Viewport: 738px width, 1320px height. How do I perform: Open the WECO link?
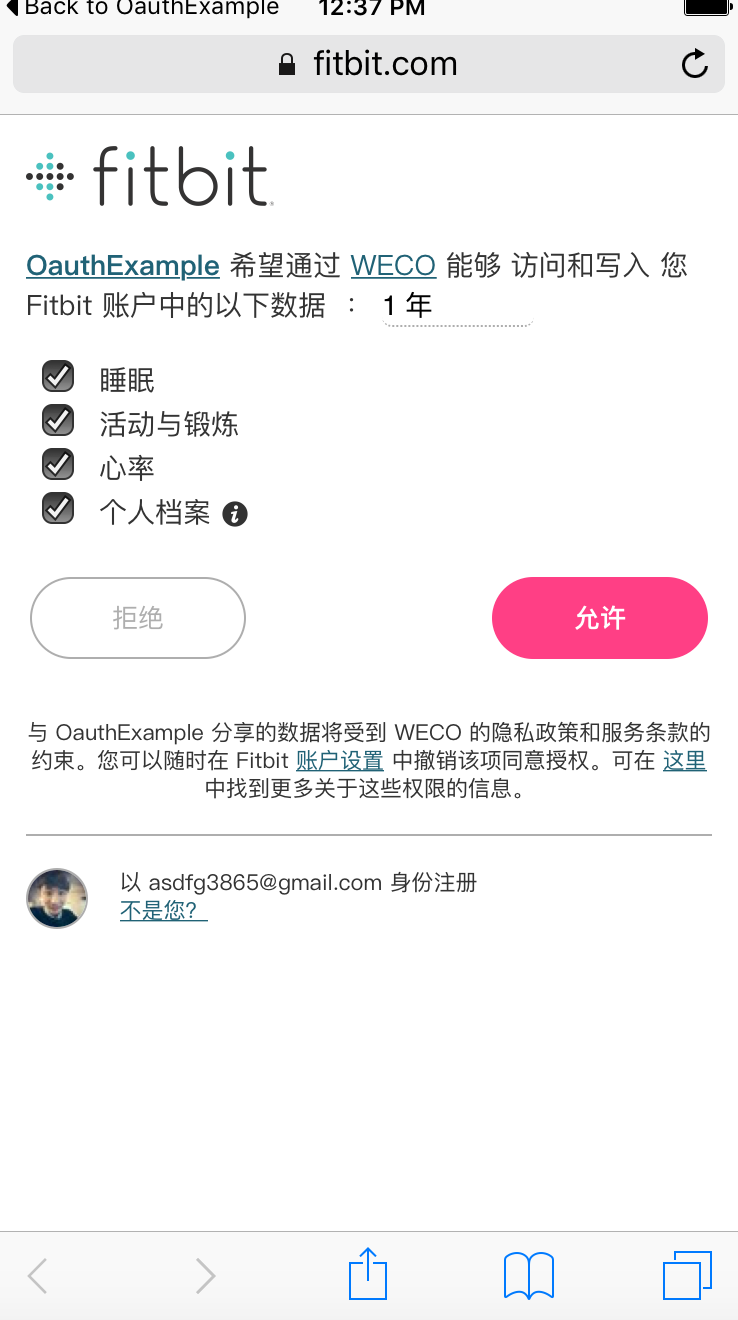pos(393,266)
